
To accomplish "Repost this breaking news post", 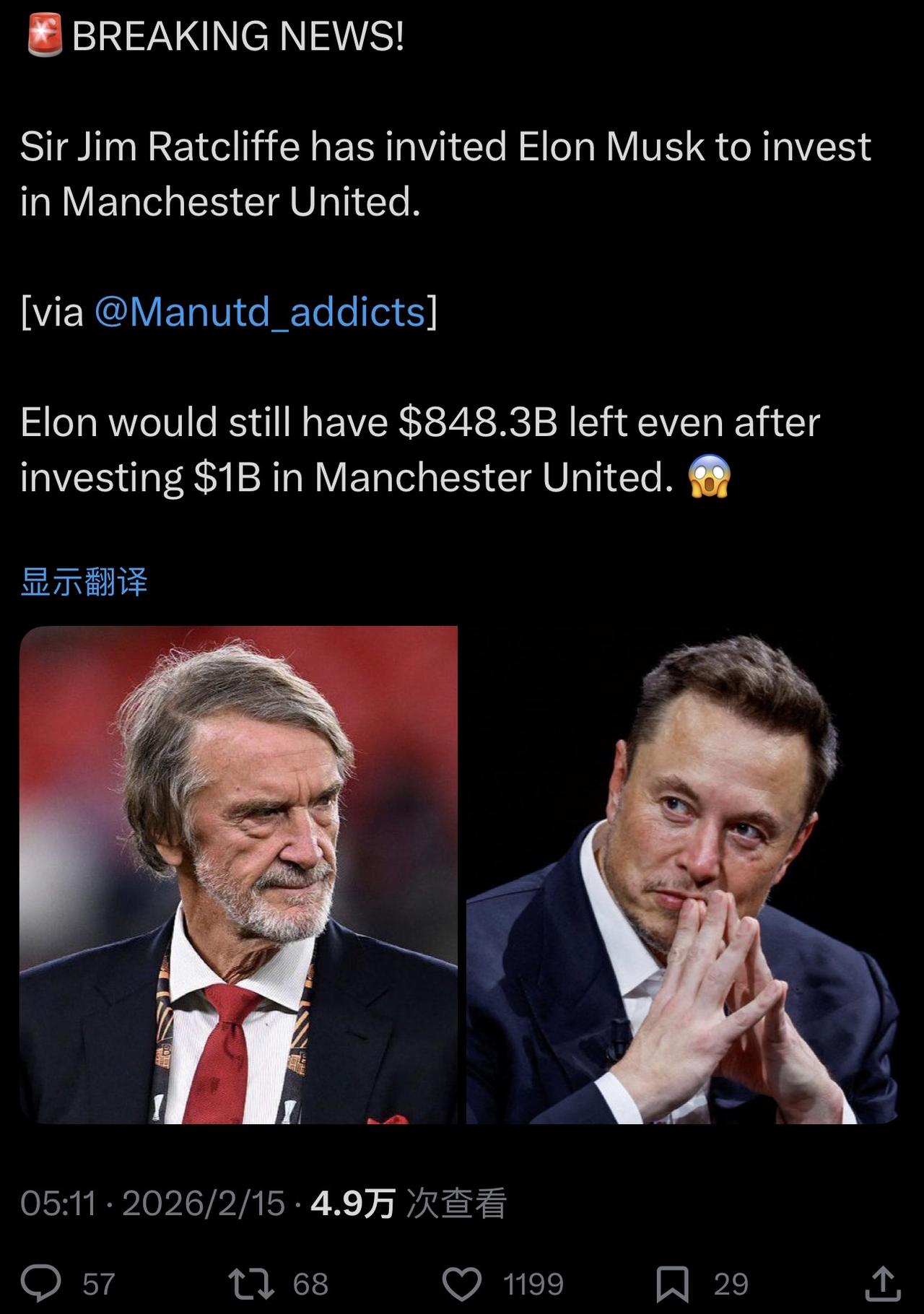I will click(x=250, y=1284).
